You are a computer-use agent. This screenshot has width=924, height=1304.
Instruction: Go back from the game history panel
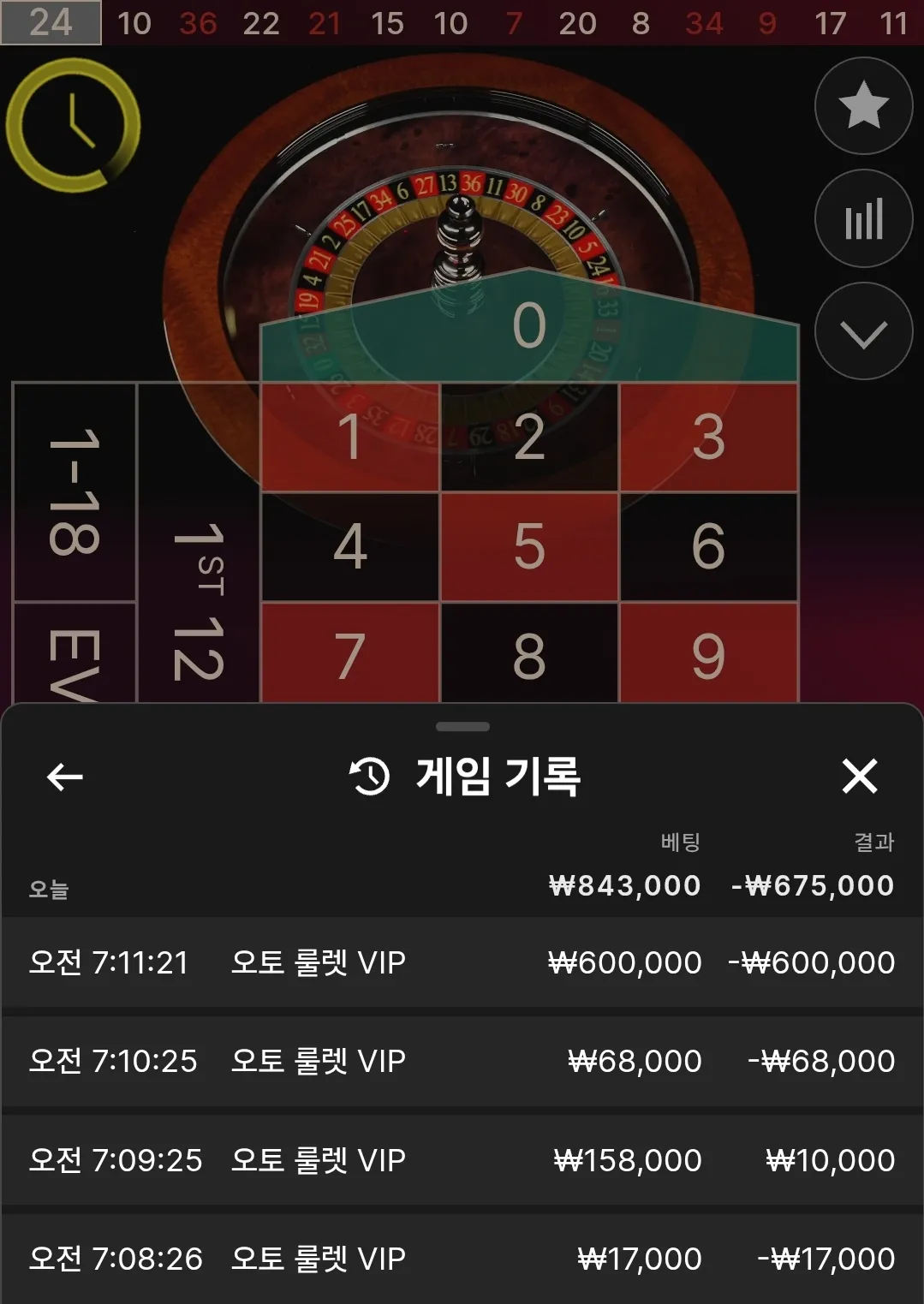(x=64, y=777)
